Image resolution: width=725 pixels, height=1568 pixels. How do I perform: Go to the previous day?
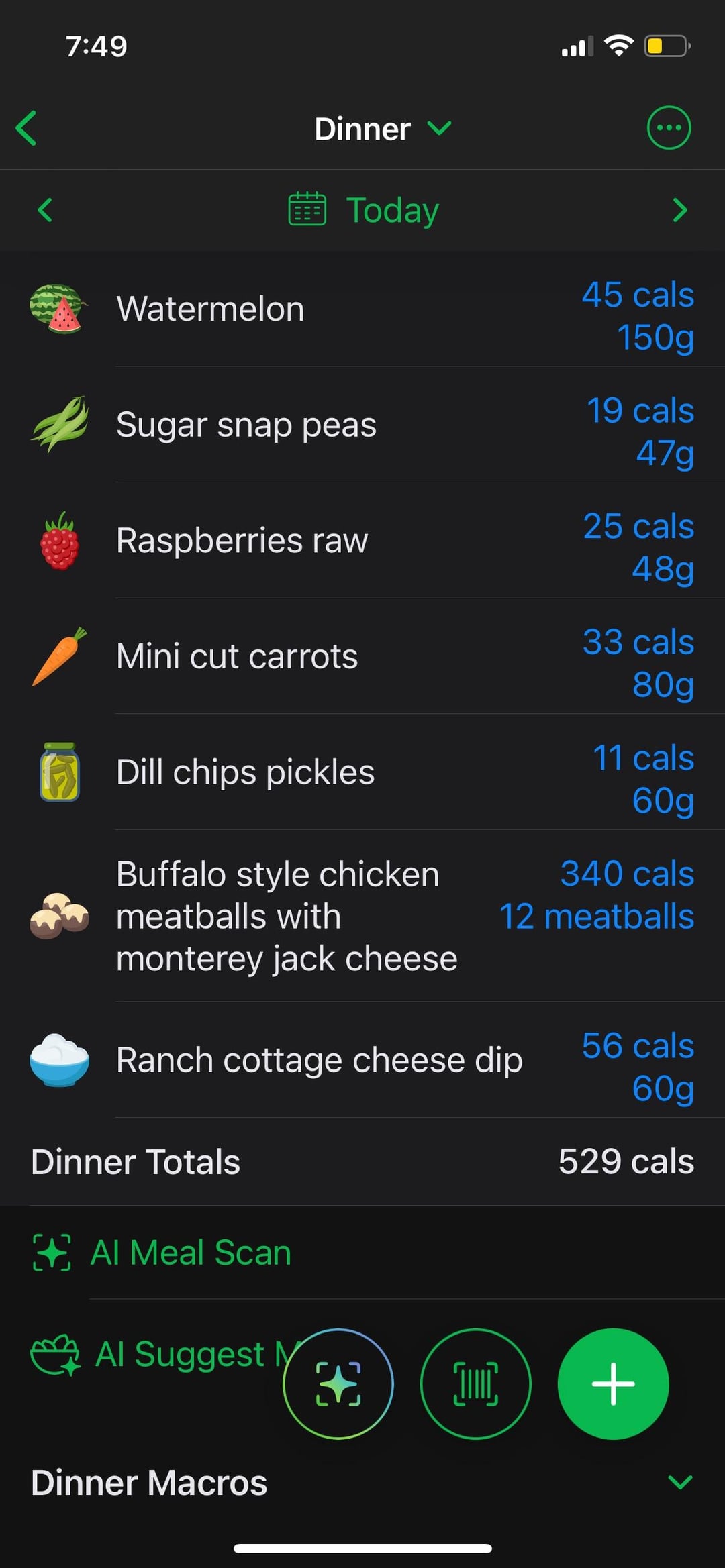click(45, 210)
